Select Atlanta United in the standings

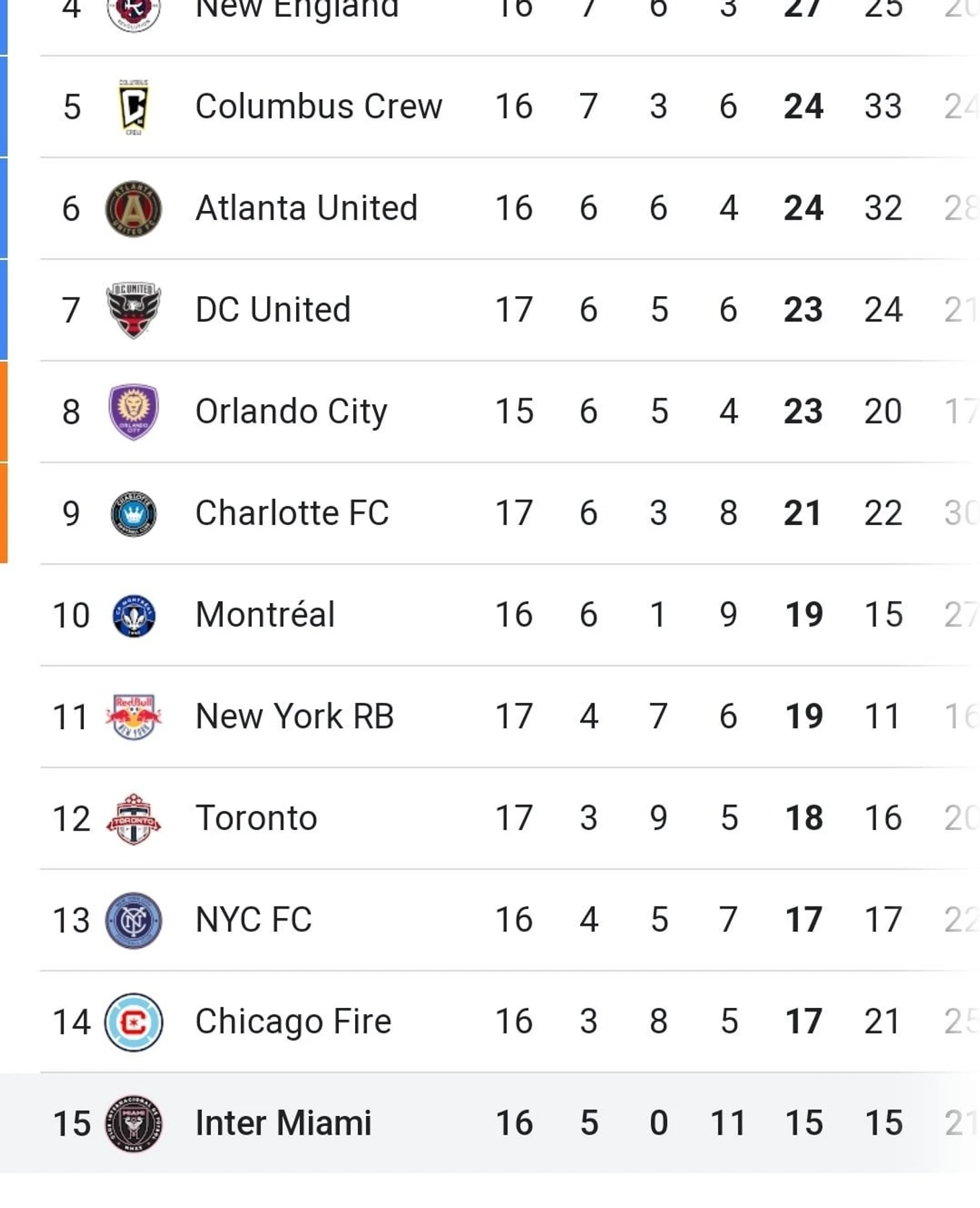tap(306, 208)
